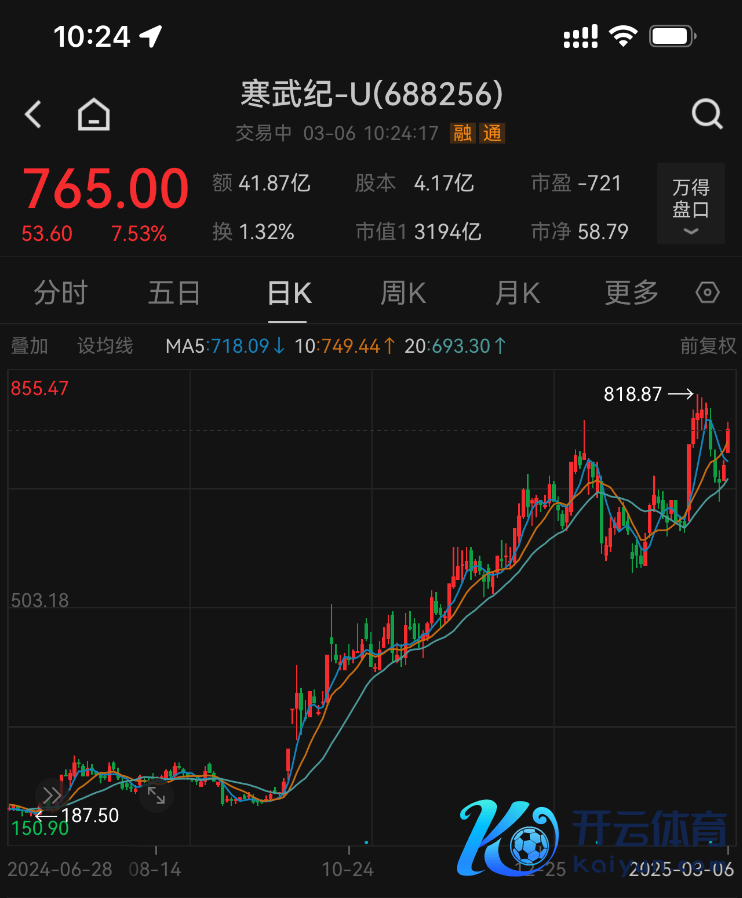
Task: Open the home icon in the header
Action: 94,115
